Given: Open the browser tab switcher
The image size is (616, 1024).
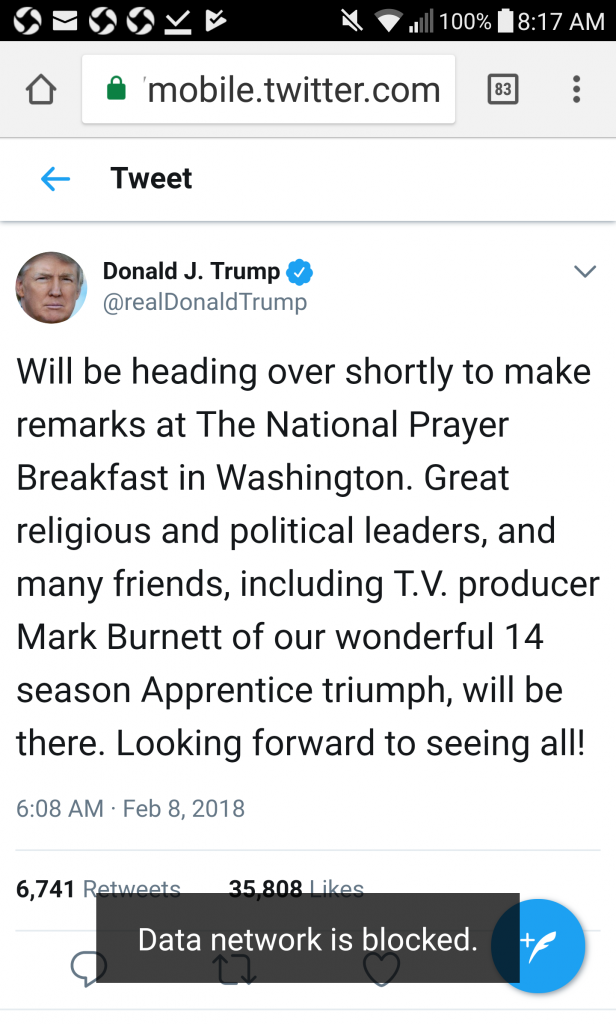Looking at the screenshot, I should click(x=503, y=91).
